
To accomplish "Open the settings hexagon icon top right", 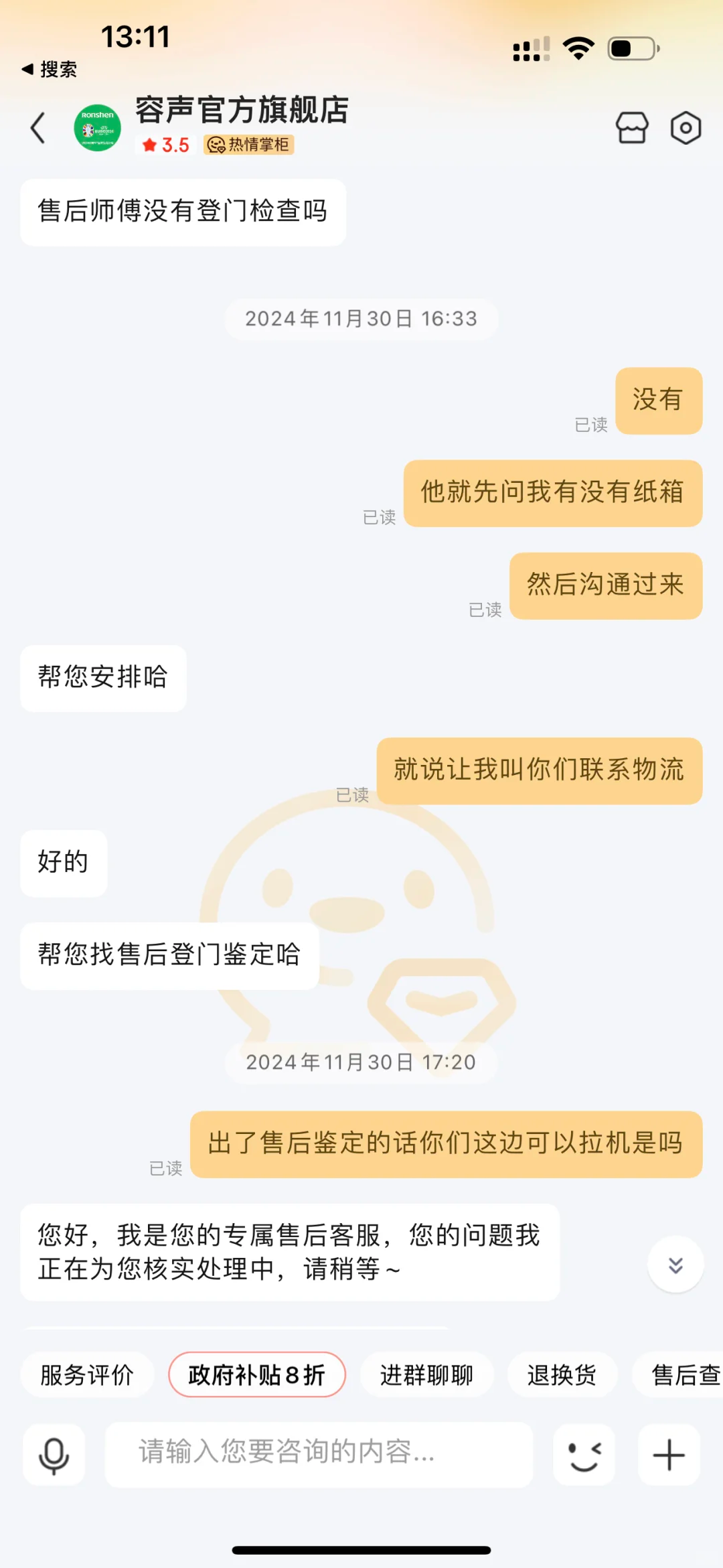I will click(x=687, y=129).
